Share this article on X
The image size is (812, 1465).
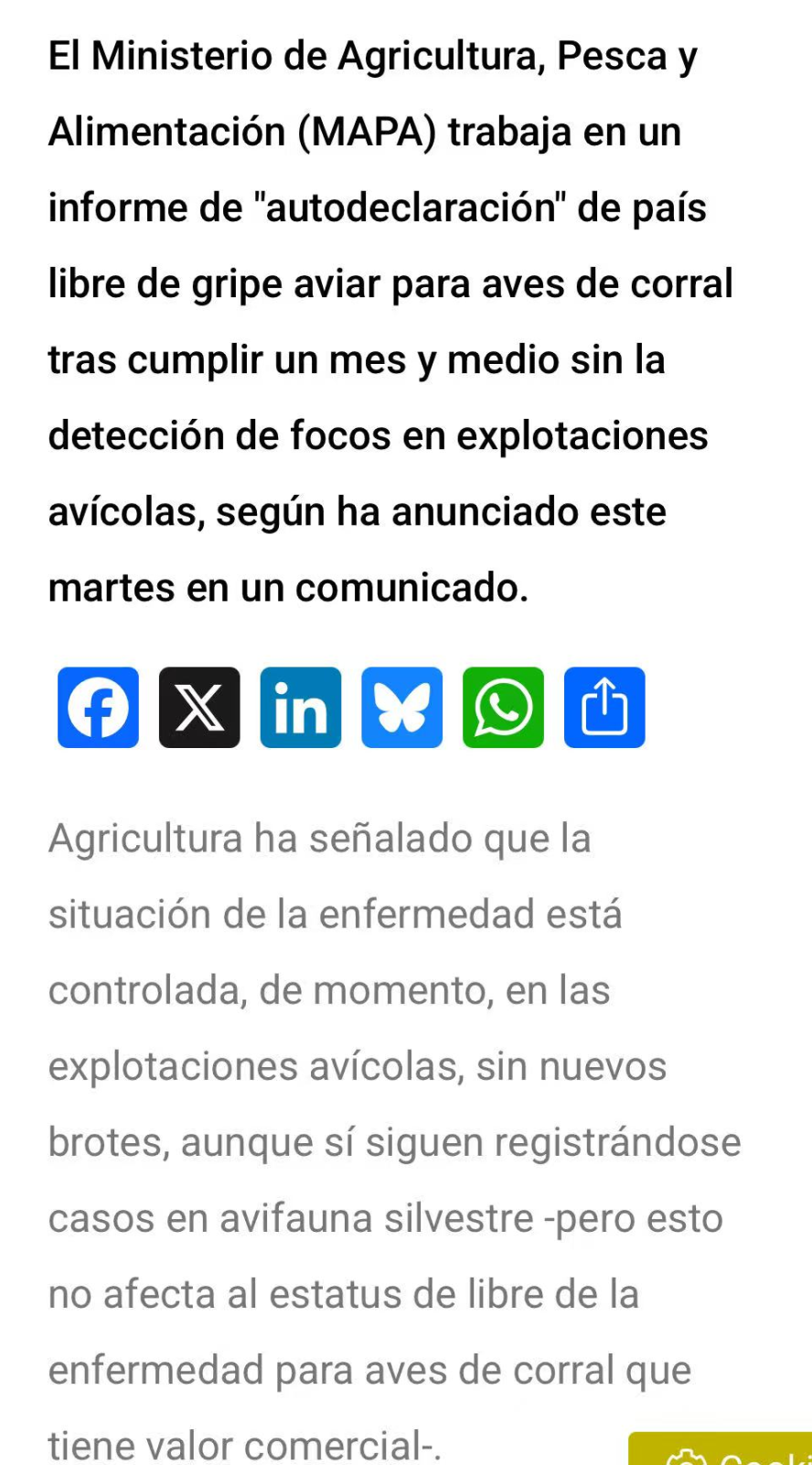pos(199,707)
